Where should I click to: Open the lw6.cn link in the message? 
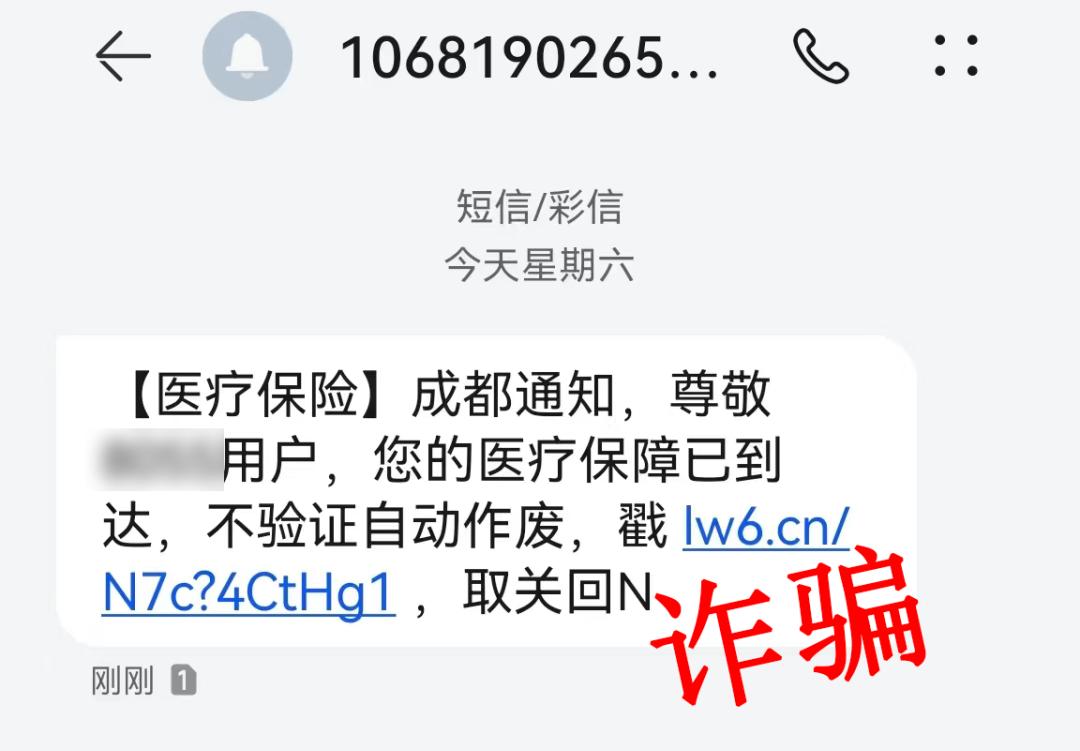[x=766, y=530]
